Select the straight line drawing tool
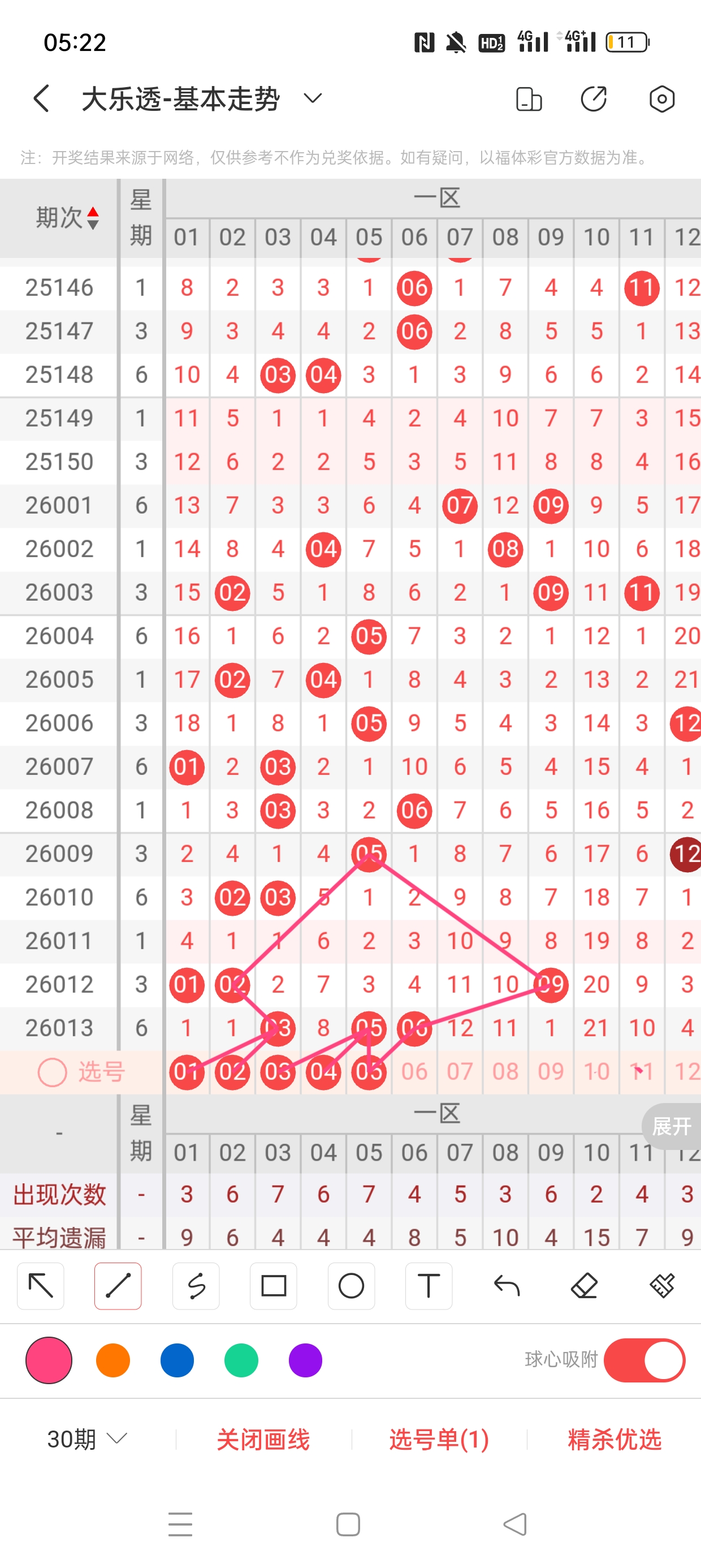This screenshot has width=701, height=1568. tap(118, 1286)
